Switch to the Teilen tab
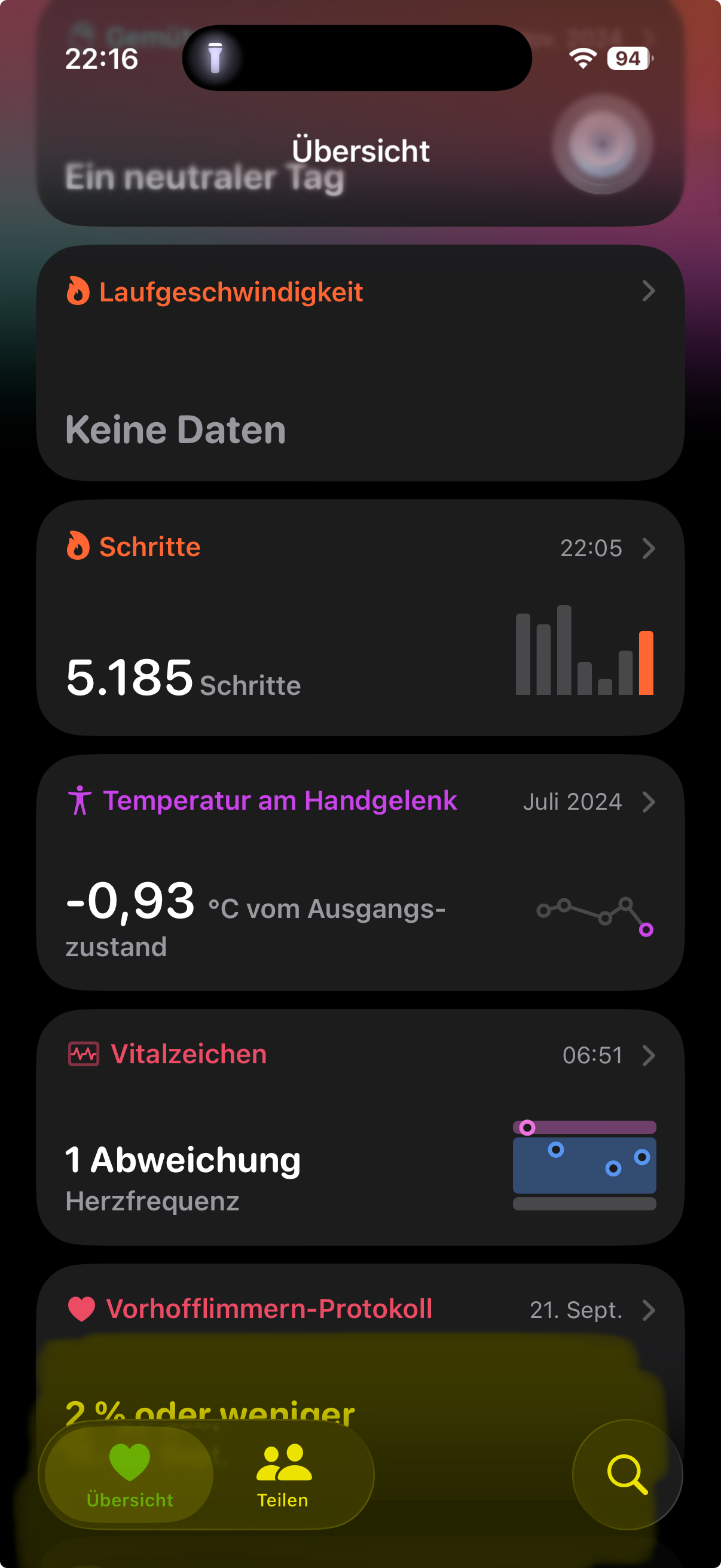This screenshot has height=1568, width=721. 282,1475
